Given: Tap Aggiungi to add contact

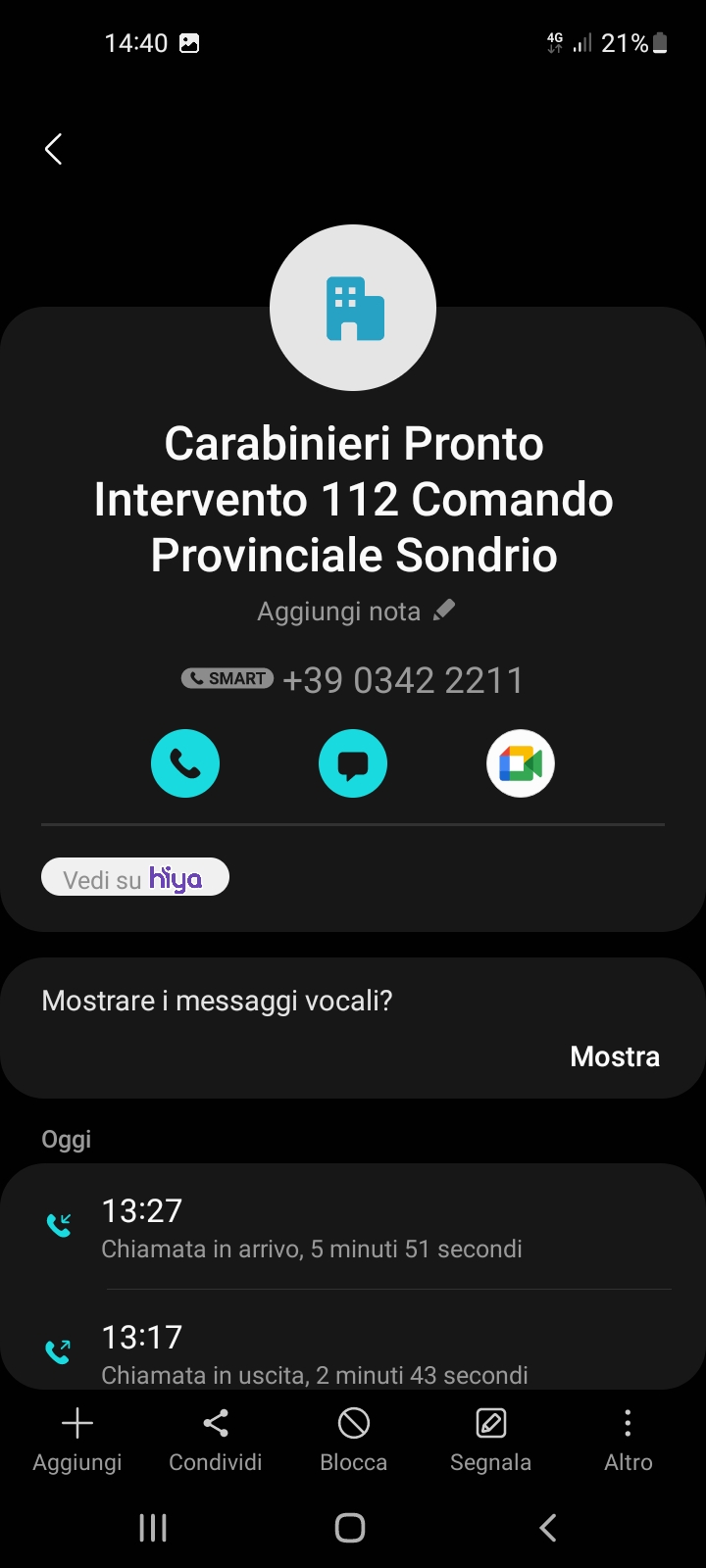Looking at the screenshot, I should 77,1442.
